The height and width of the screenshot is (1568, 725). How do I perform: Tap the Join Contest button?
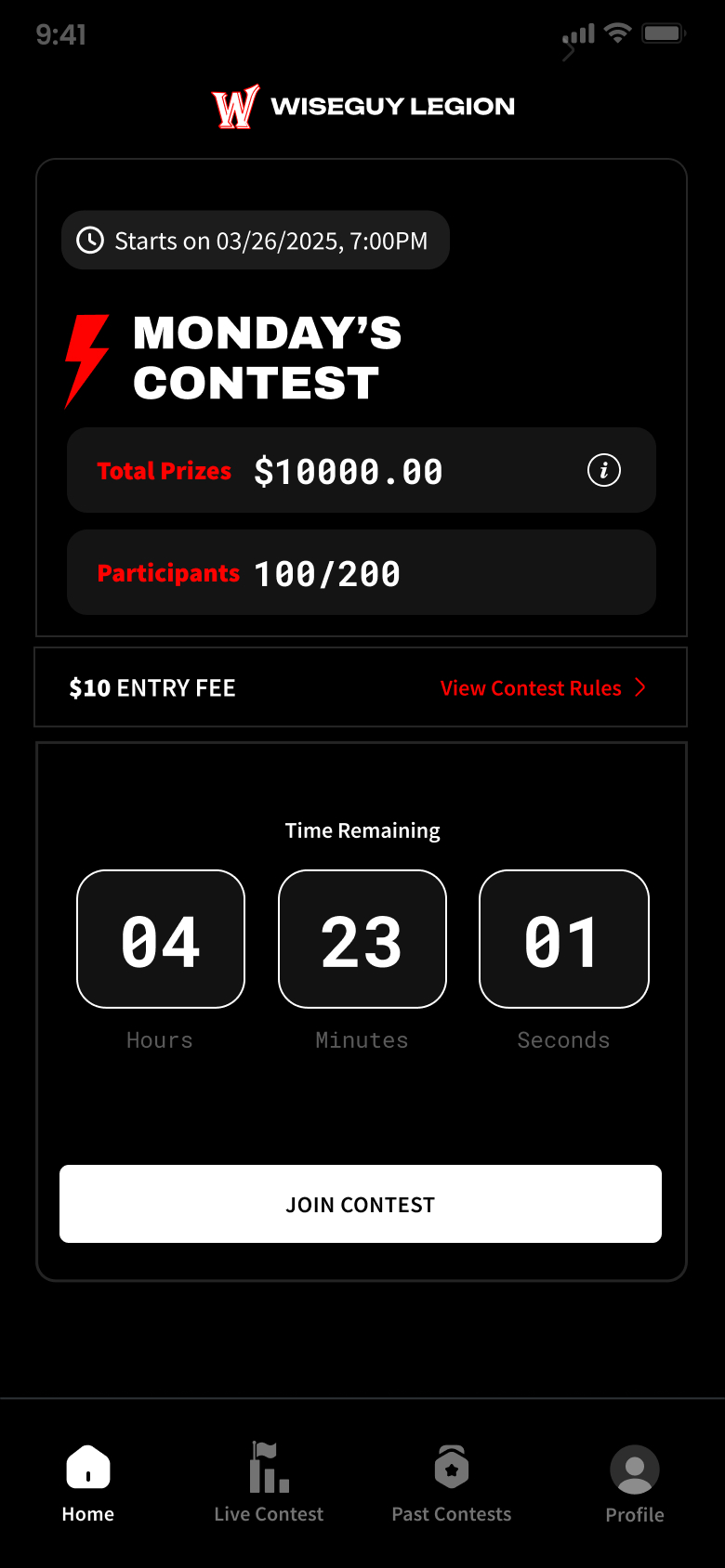coord(361,1204)
